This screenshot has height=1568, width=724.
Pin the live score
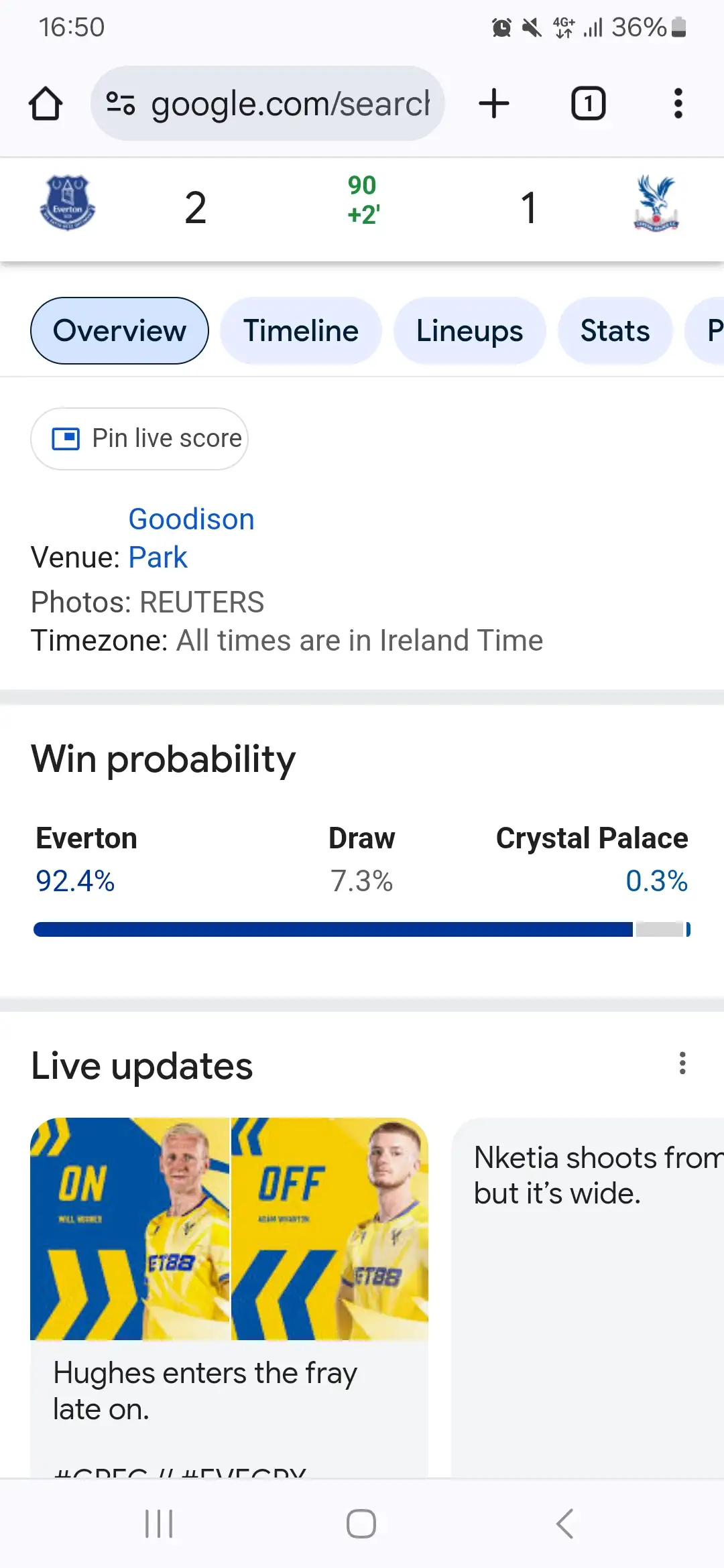pos(139,439)
